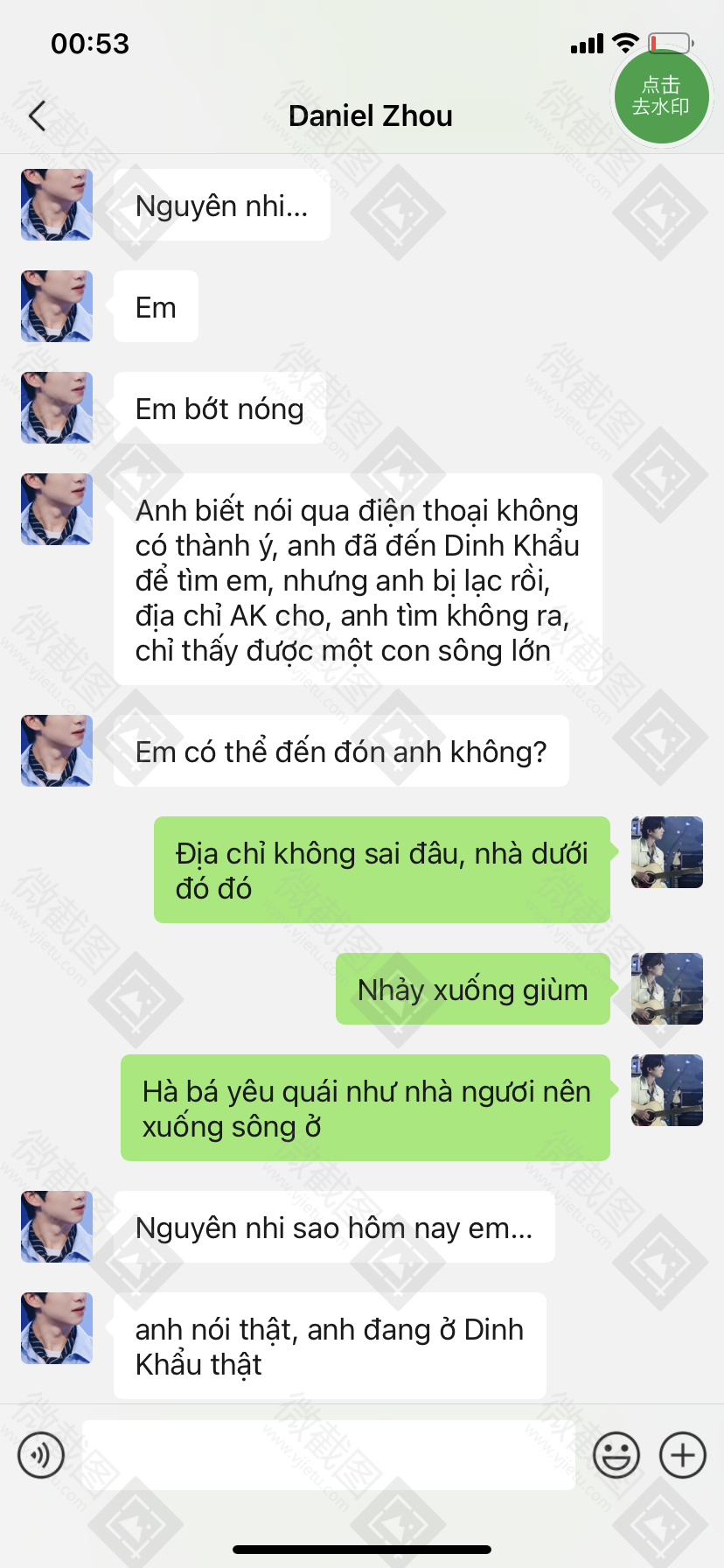Switch to voice message input

click(41, 1455)
